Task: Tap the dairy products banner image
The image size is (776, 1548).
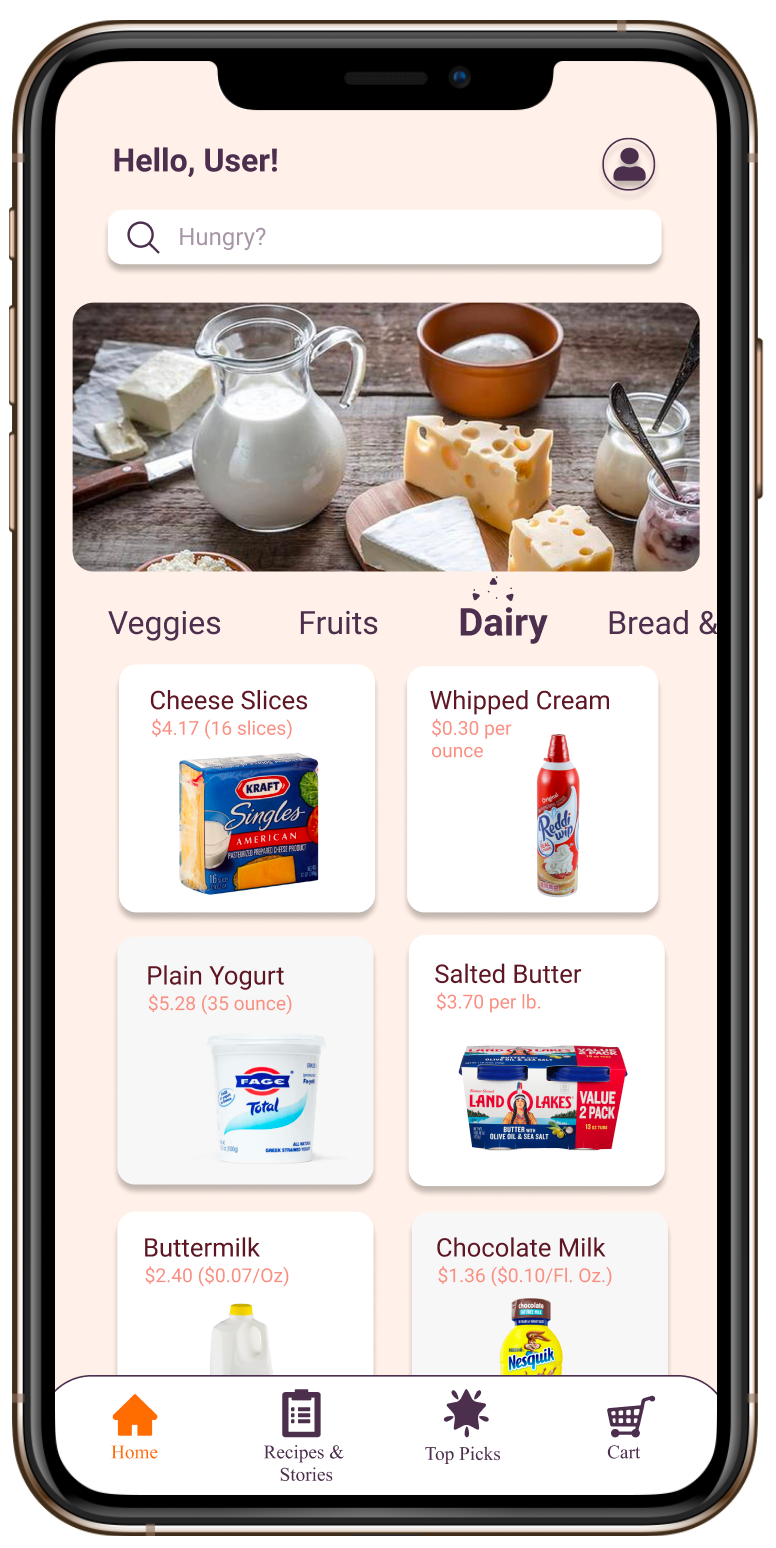Action: coord(386,437)
